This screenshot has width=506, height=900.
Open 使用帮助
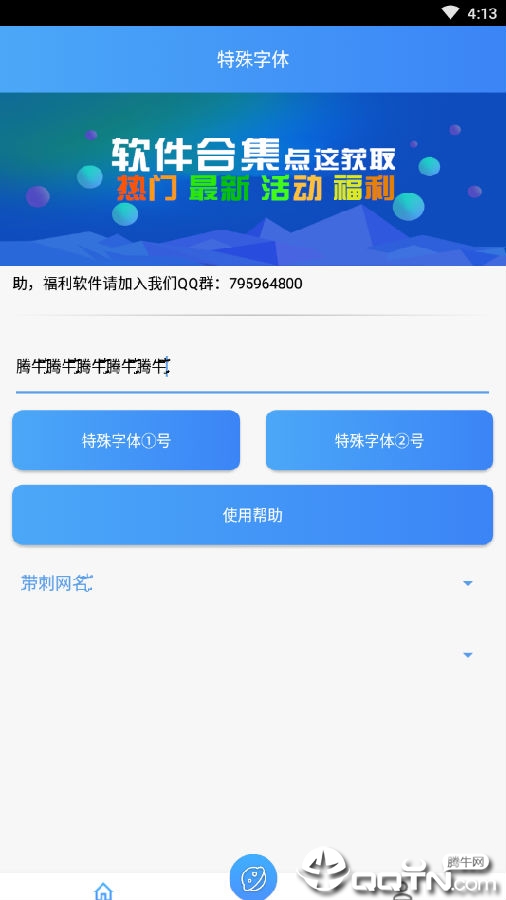(x=252, y=515)
